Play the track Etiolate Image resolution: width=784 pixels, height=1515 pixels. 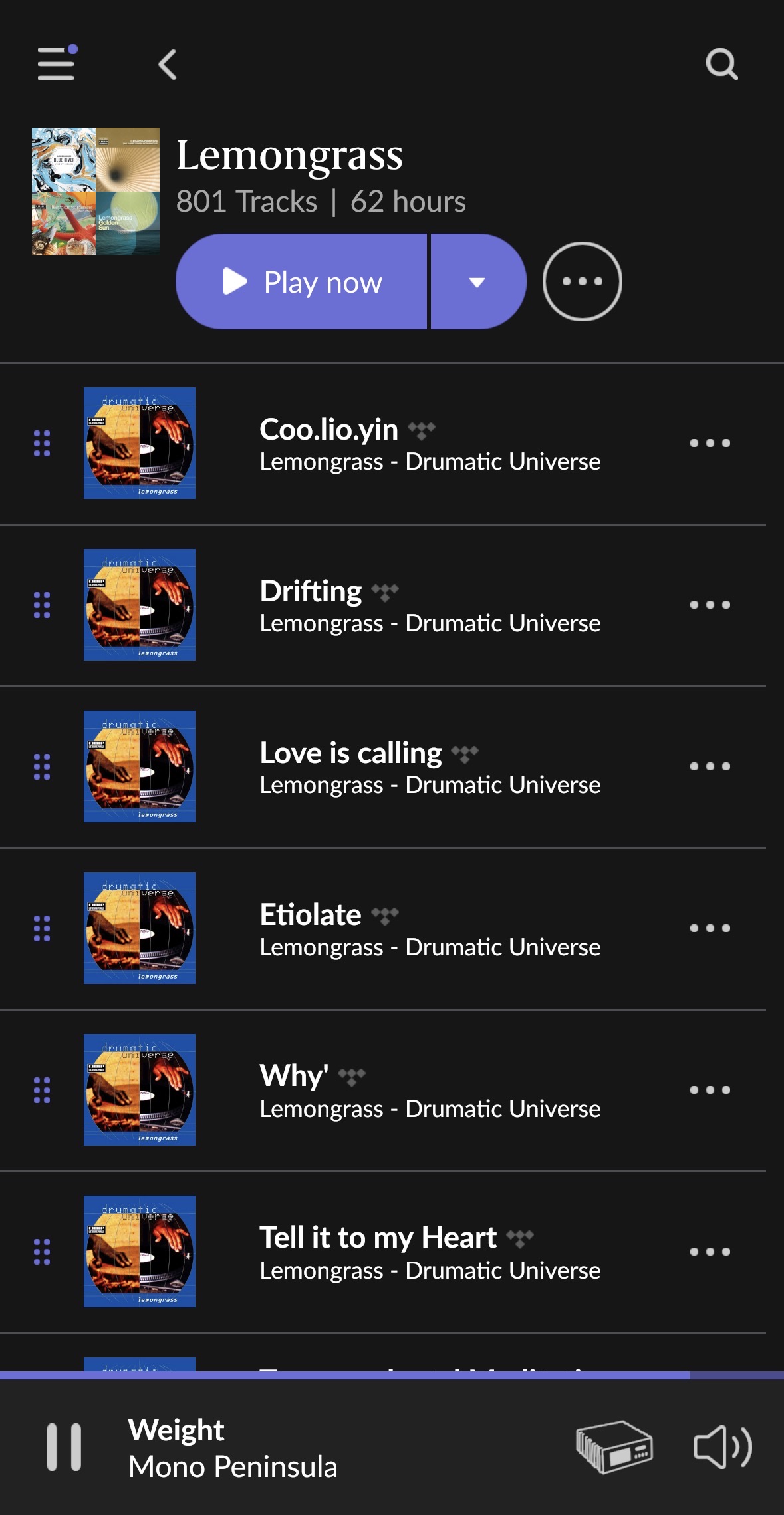[311, 916]
